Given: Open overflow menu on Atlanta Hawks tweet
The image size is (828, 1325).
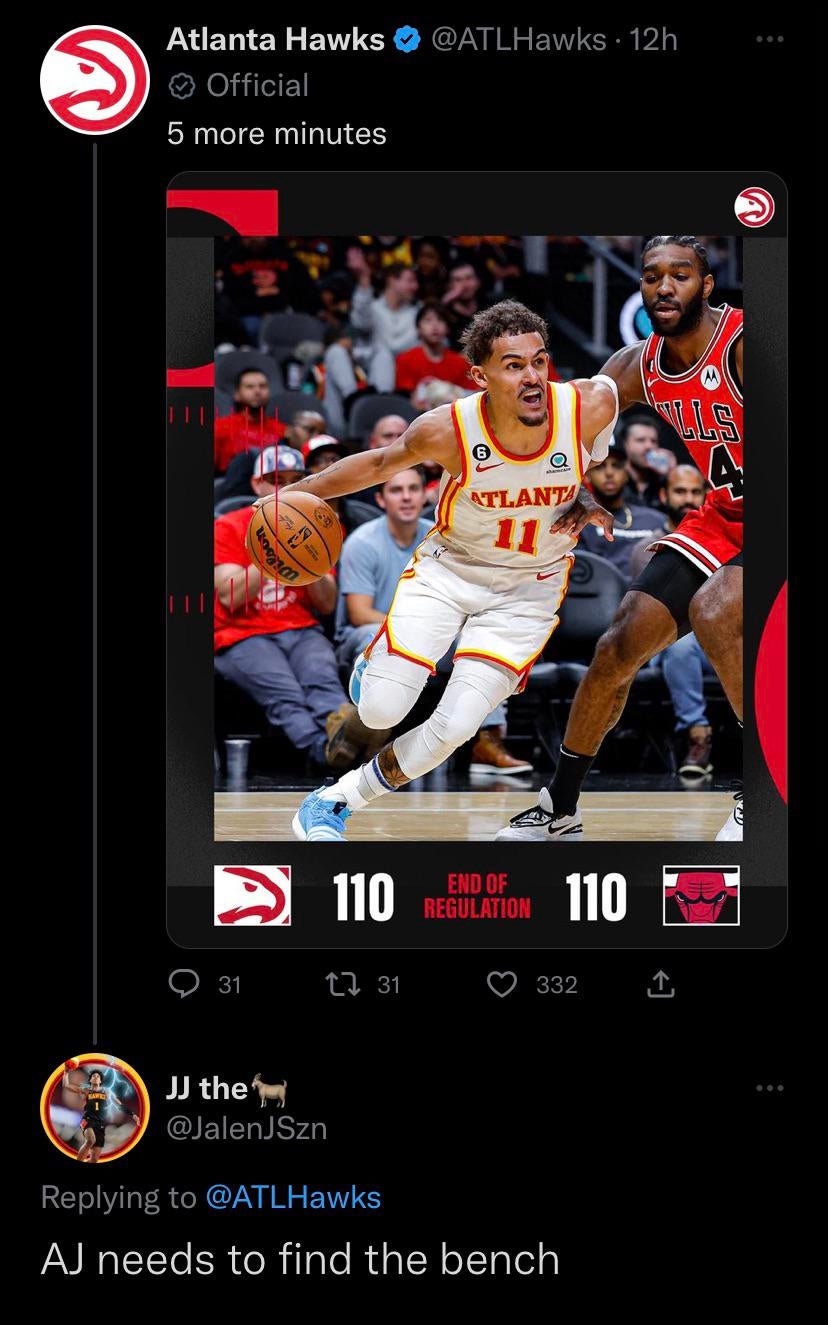Looking at the screenshot, I should click(767, 40).
